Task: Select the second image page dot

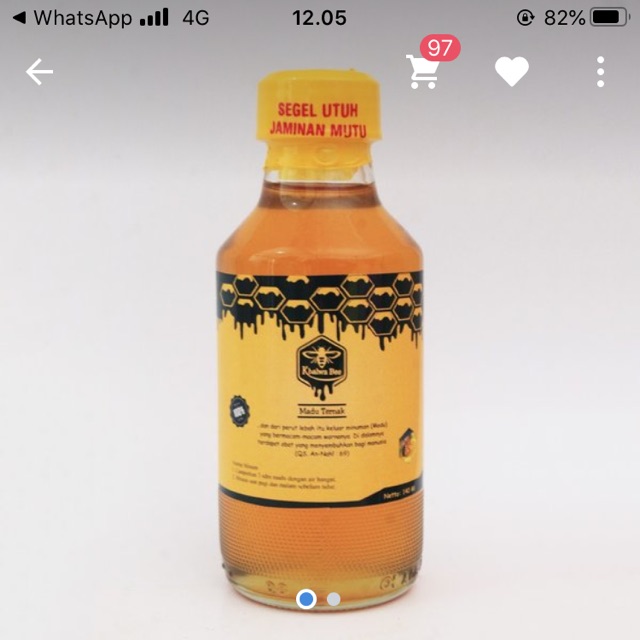Action: coord(334,599)
